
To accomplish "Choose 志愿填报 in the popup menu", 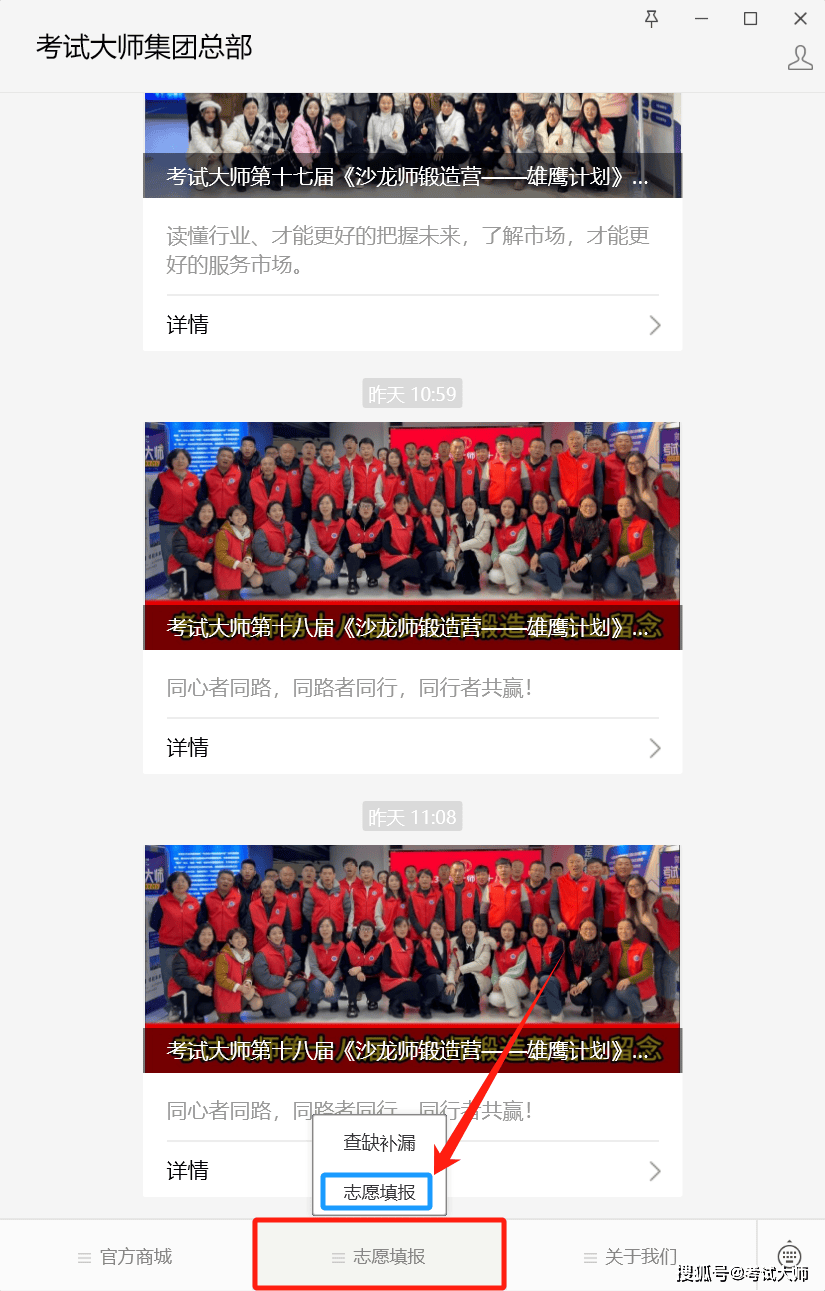I will pos(379,1192).
